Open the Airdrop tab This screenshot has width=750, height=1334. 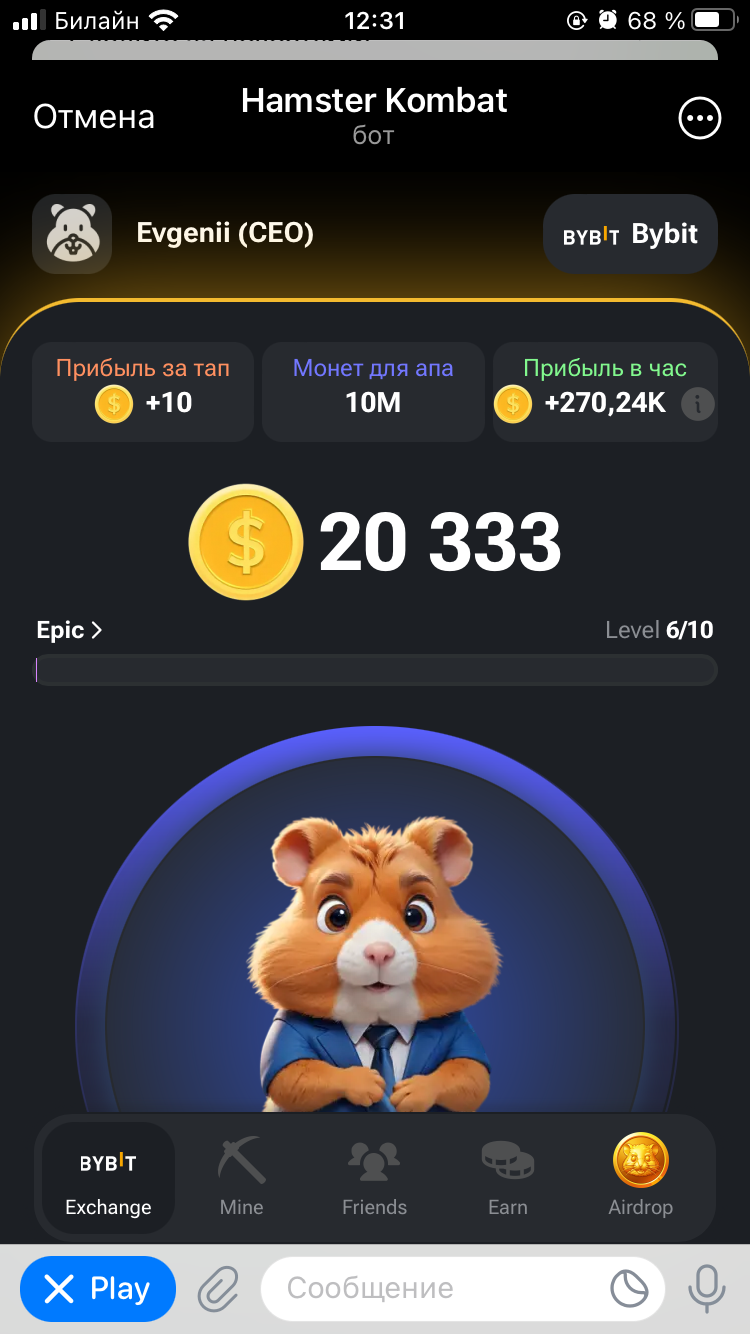point(640,1180)
